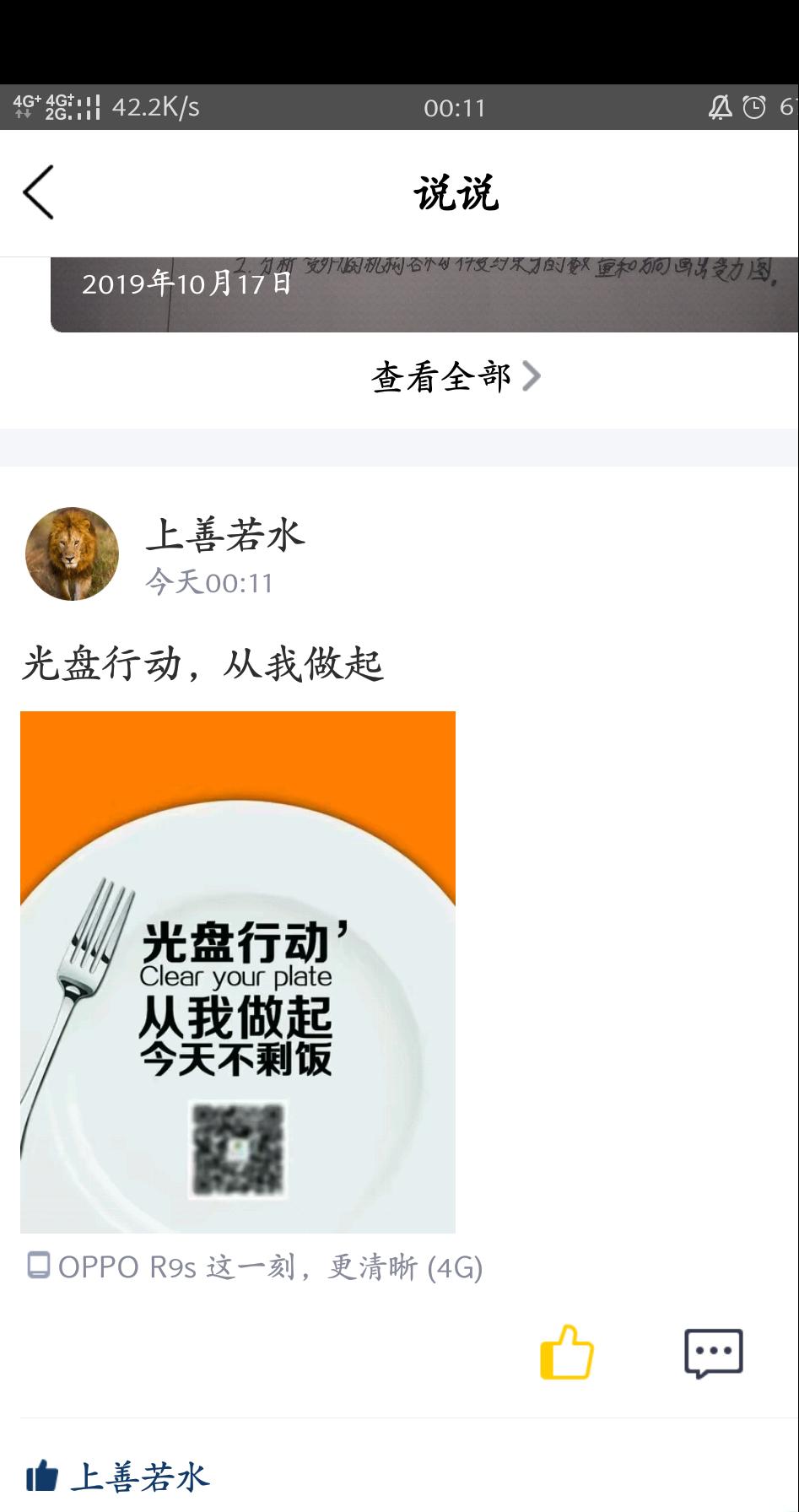View the 光盘行动 post image
The image size is (799, 1512).
[x=238, y=971]
